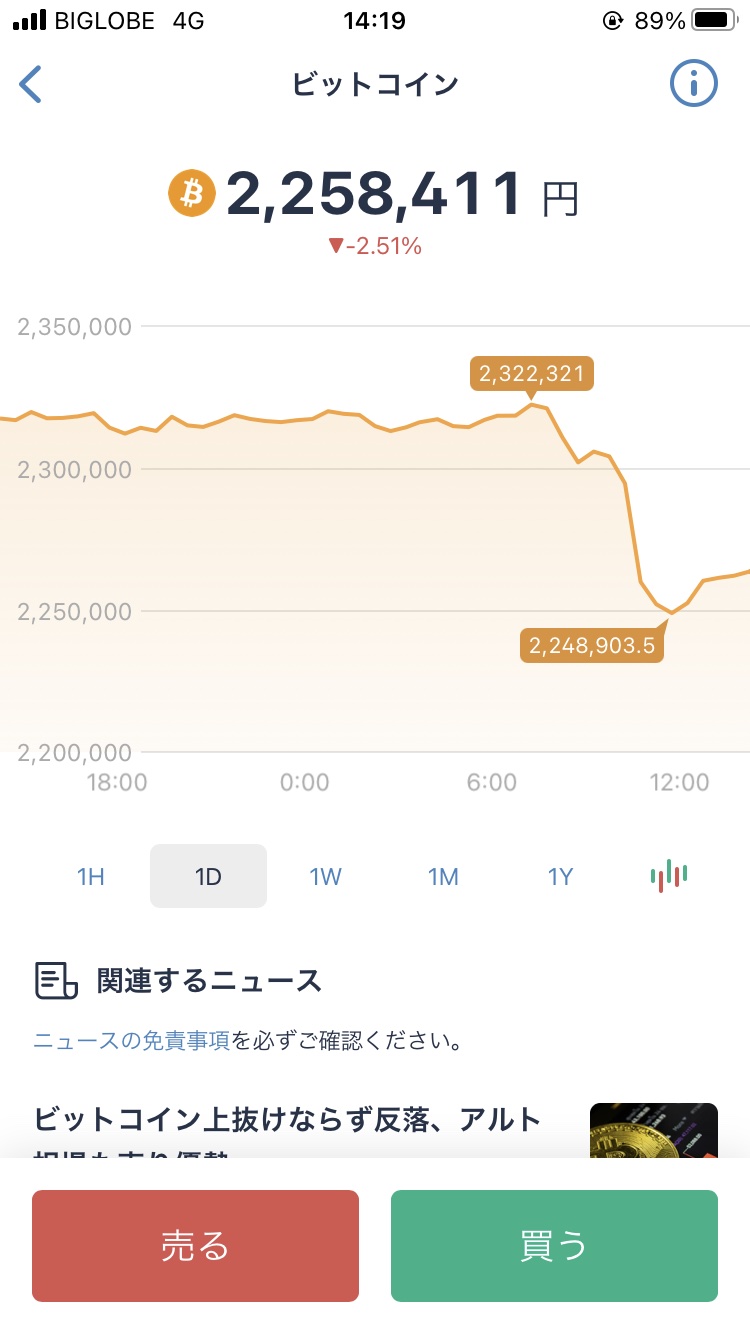Switch chart to 1W range
Viewport: 750px width, 1334px height.
pos(326,877)
